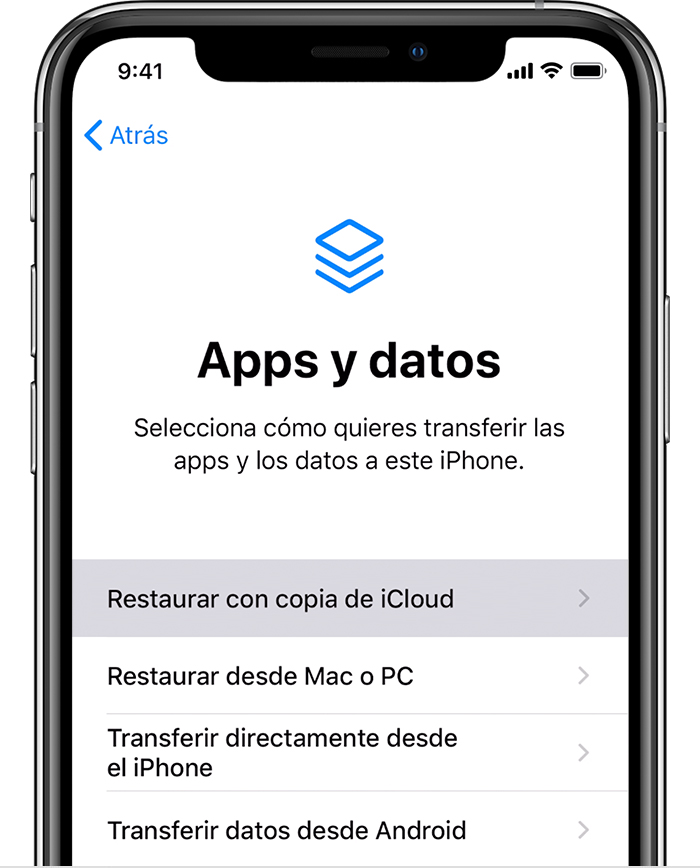Open Transferir directamente desde el iPhone
Image resolution: width=700 pixels, height=868 pixels.
(350, 752)
